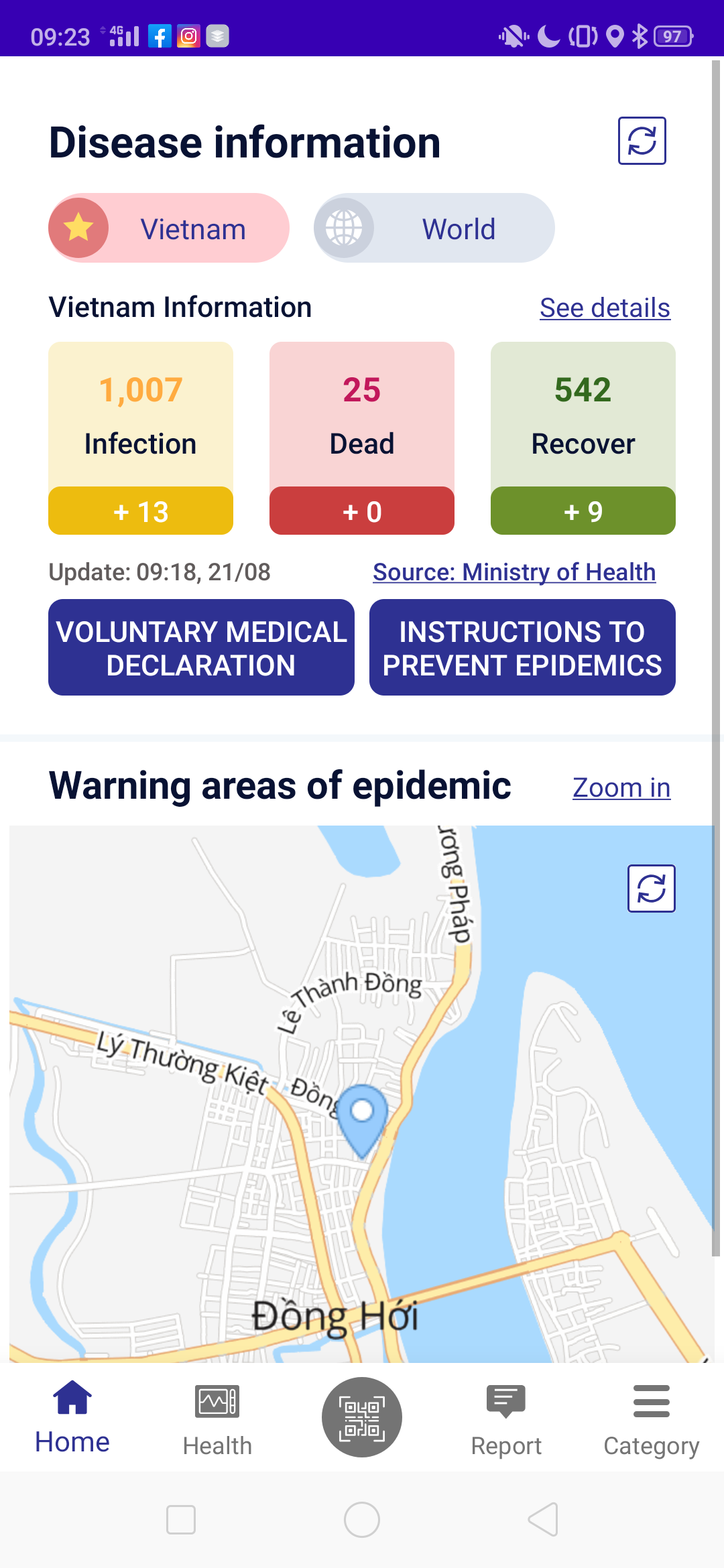This screenshot has height=1568, width=724.
Task: Open the Report tab
Action: tap(506, 1417)
